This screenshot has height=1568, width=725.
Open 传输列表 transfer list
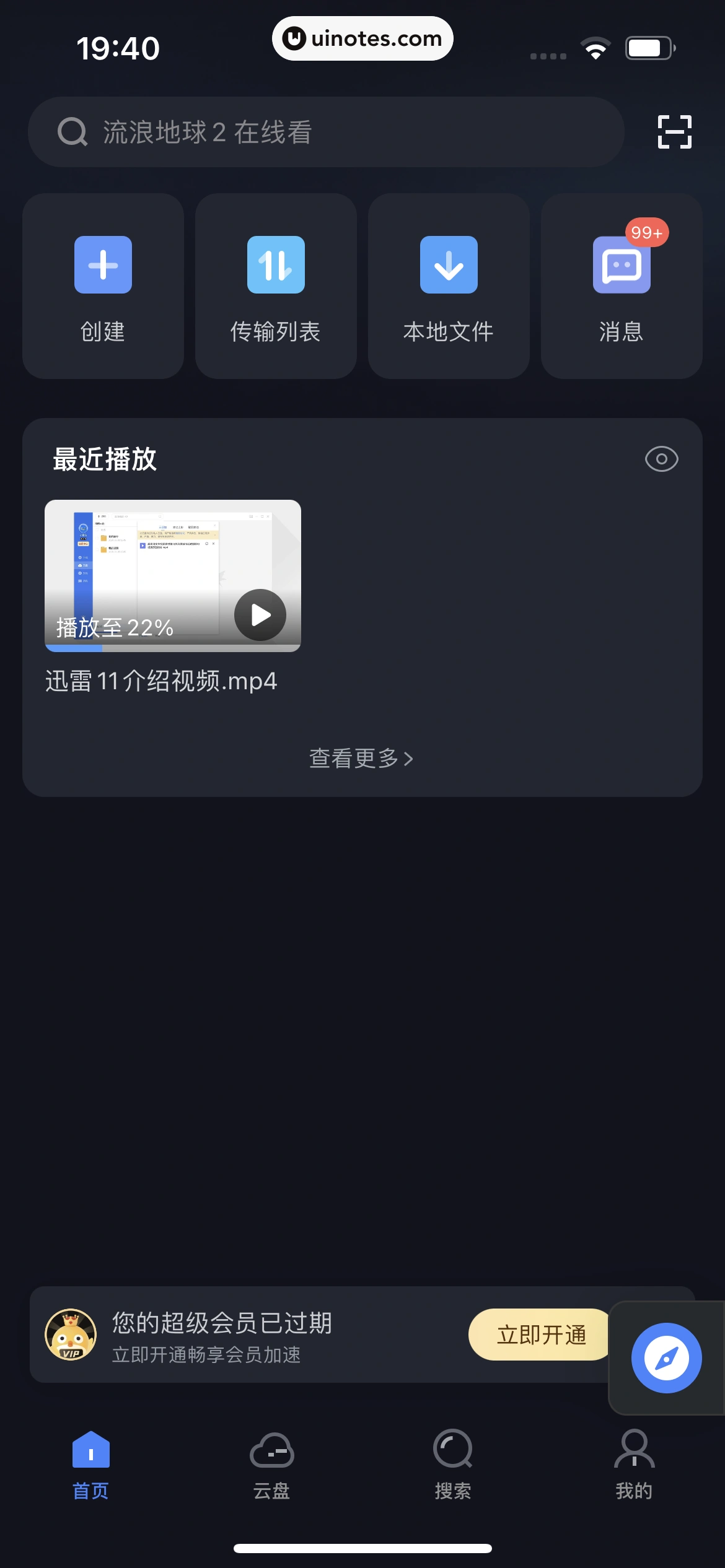click(x=276, y=286)
